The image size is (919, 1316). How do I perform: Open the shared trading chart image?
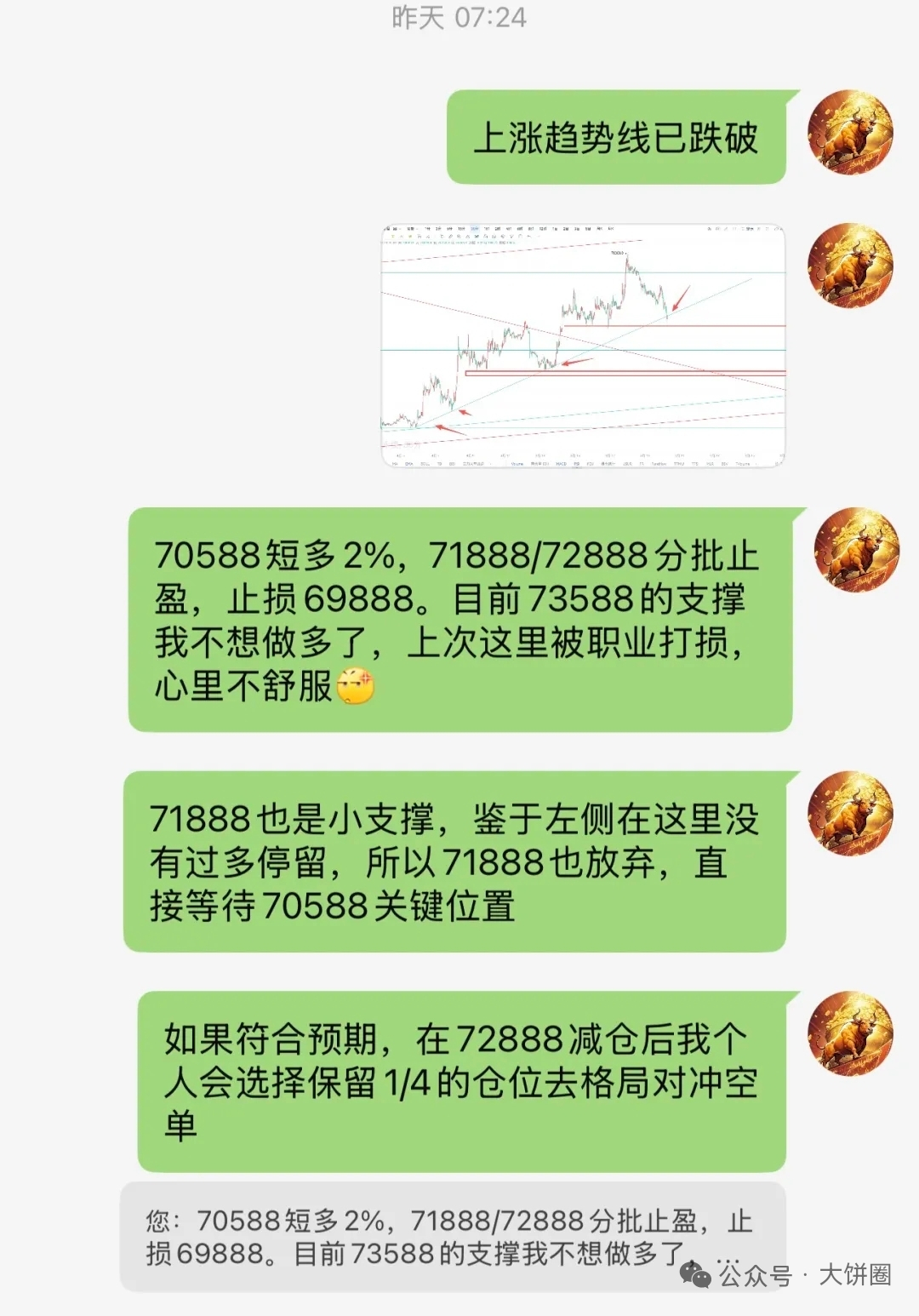[x=583, y=346]
